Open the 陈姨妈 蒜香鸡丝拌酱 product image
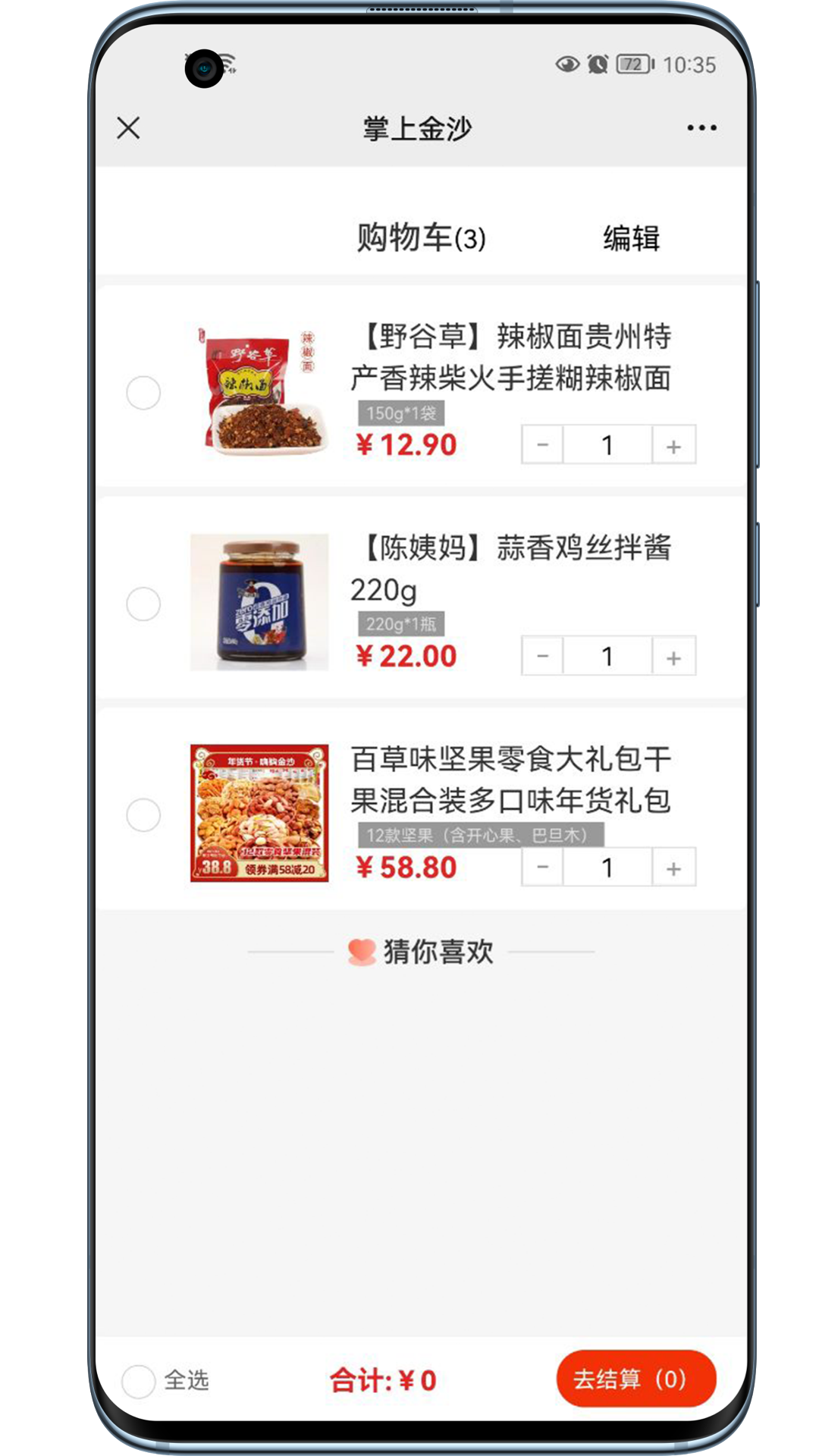The image size is (819, 1456). coord(259,602)
